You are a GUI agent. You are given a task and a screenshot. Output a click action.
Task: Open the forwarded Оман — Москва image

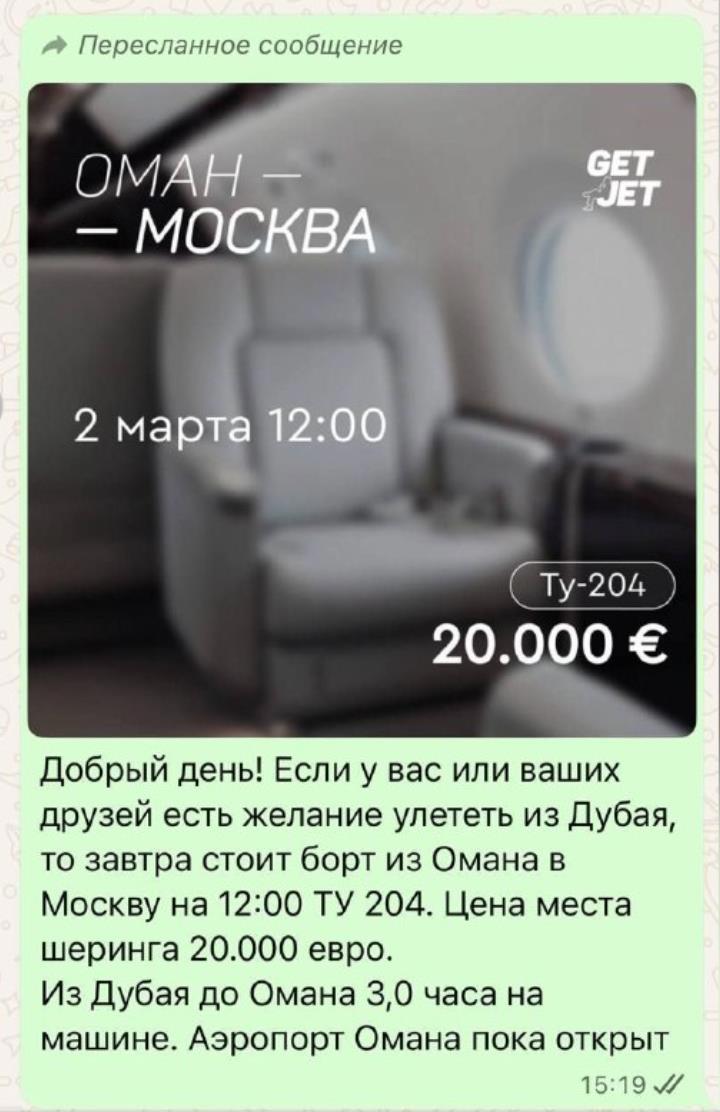click(x=361, y=410)
